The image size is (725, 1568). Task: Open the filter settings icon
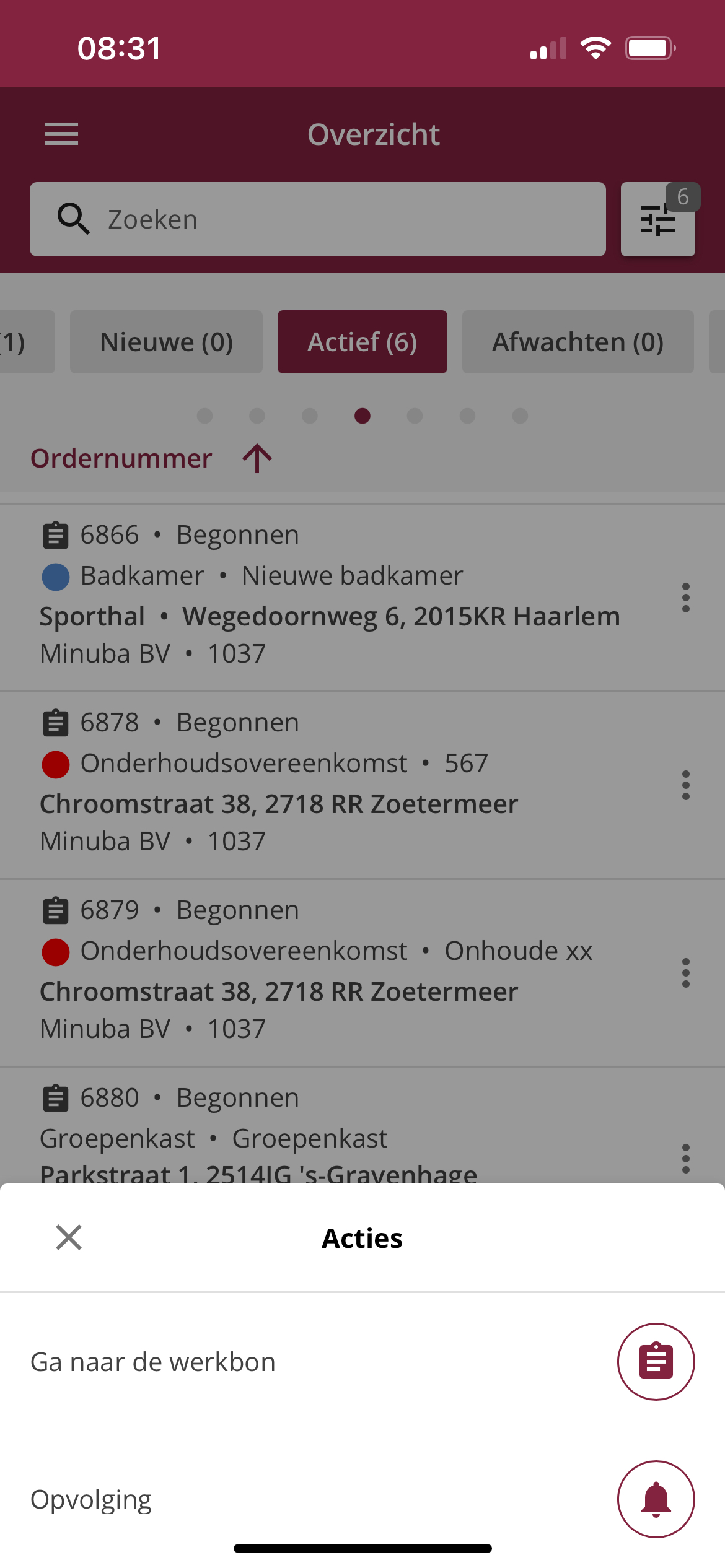pos(658,219)
